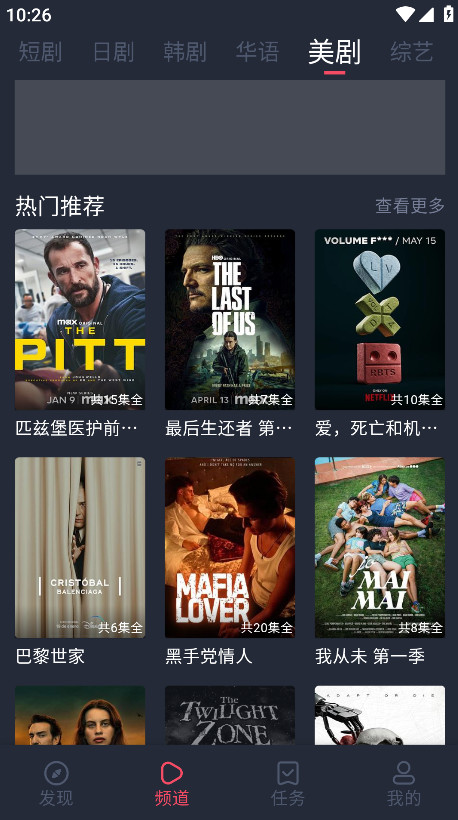The image size is (458, 820).
Task: Switch to the 日剧 tab
Action: [x=113, y=53]
